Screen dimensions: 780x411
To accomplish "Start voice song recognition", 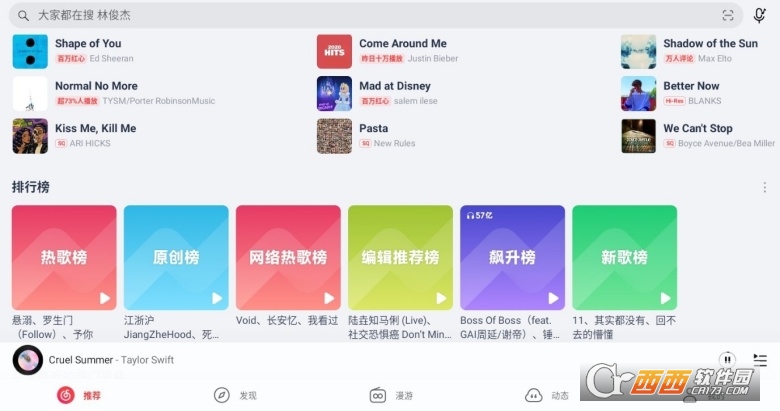I will (x=759, y=15).
